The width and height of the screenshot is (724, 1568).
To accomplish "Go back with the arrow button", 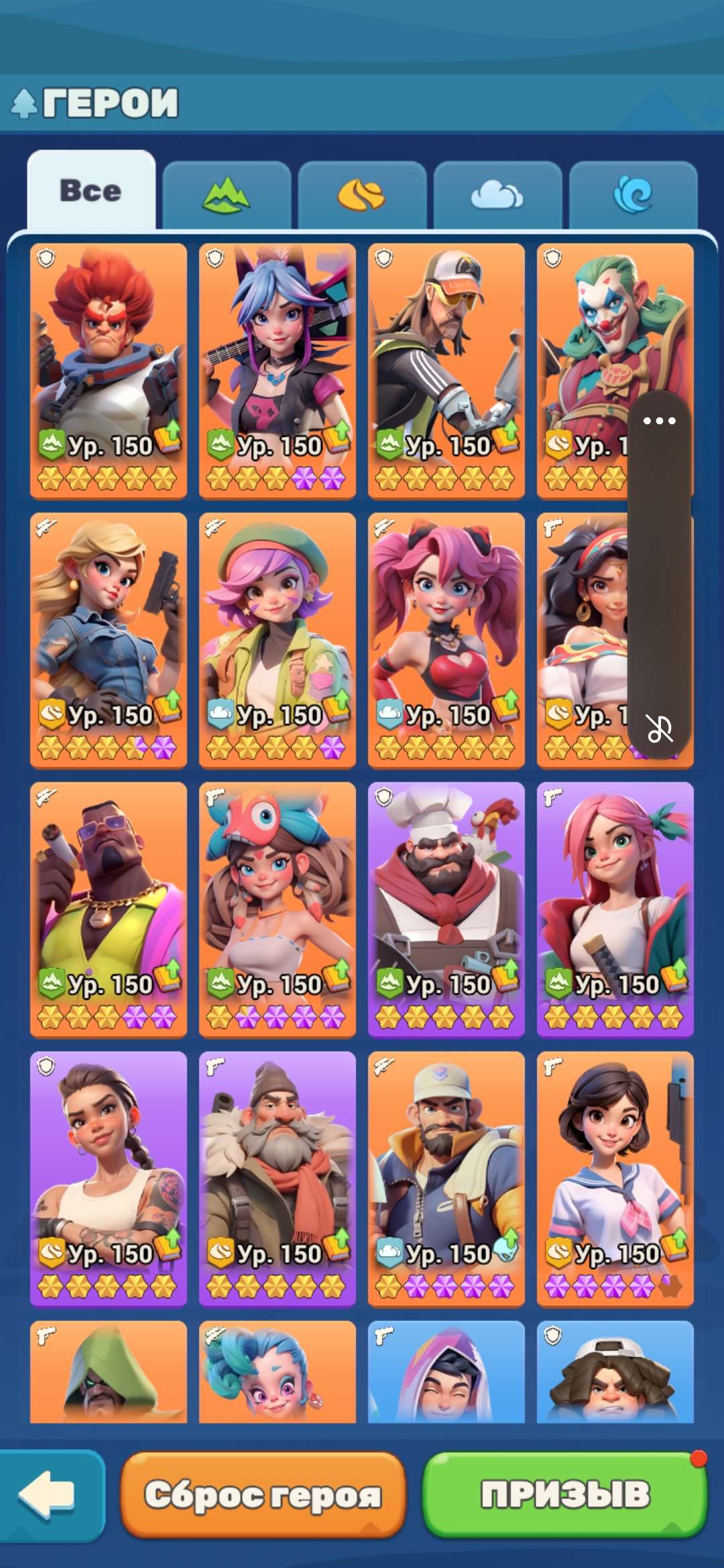I will [48, 1494].
